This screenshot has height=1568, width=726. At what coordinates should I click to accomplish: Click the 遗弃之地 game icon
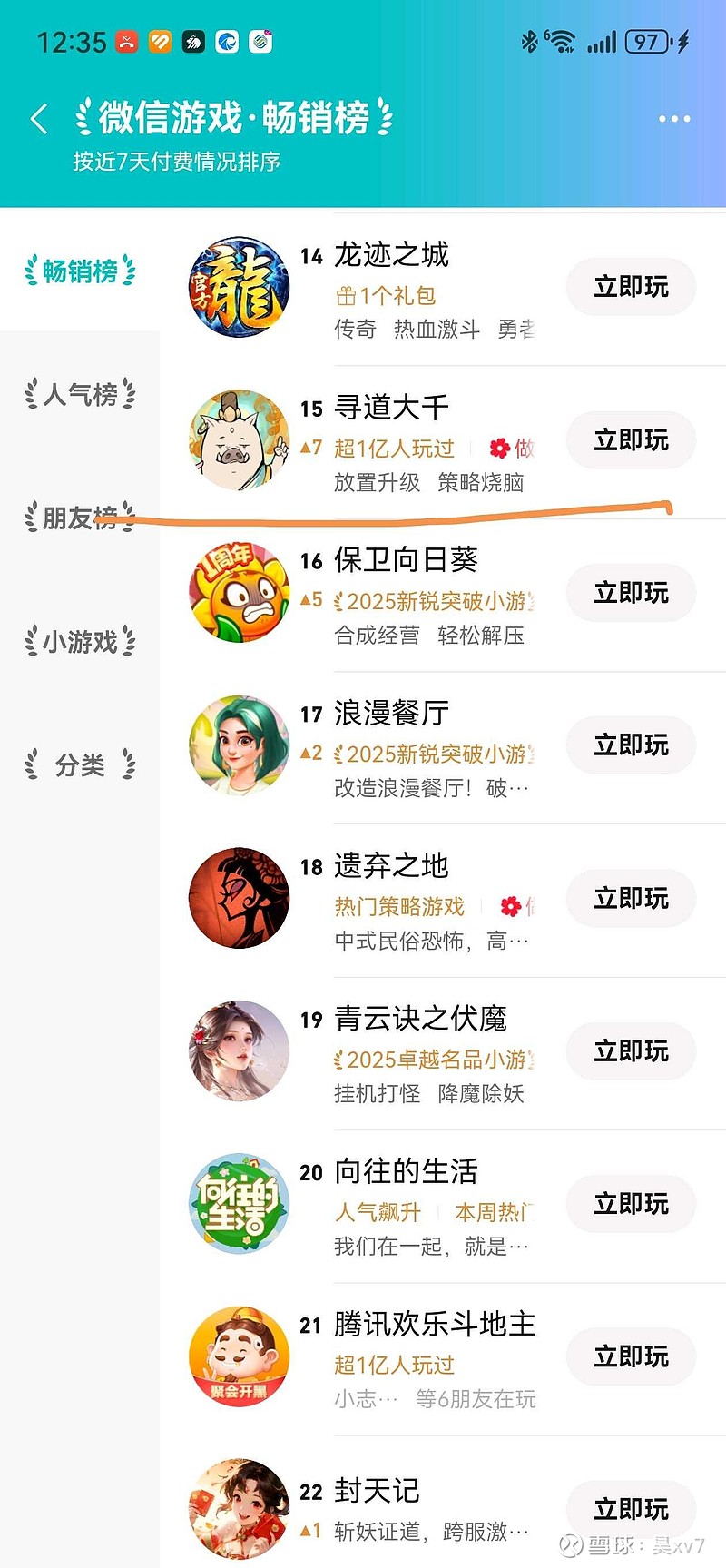238,898
